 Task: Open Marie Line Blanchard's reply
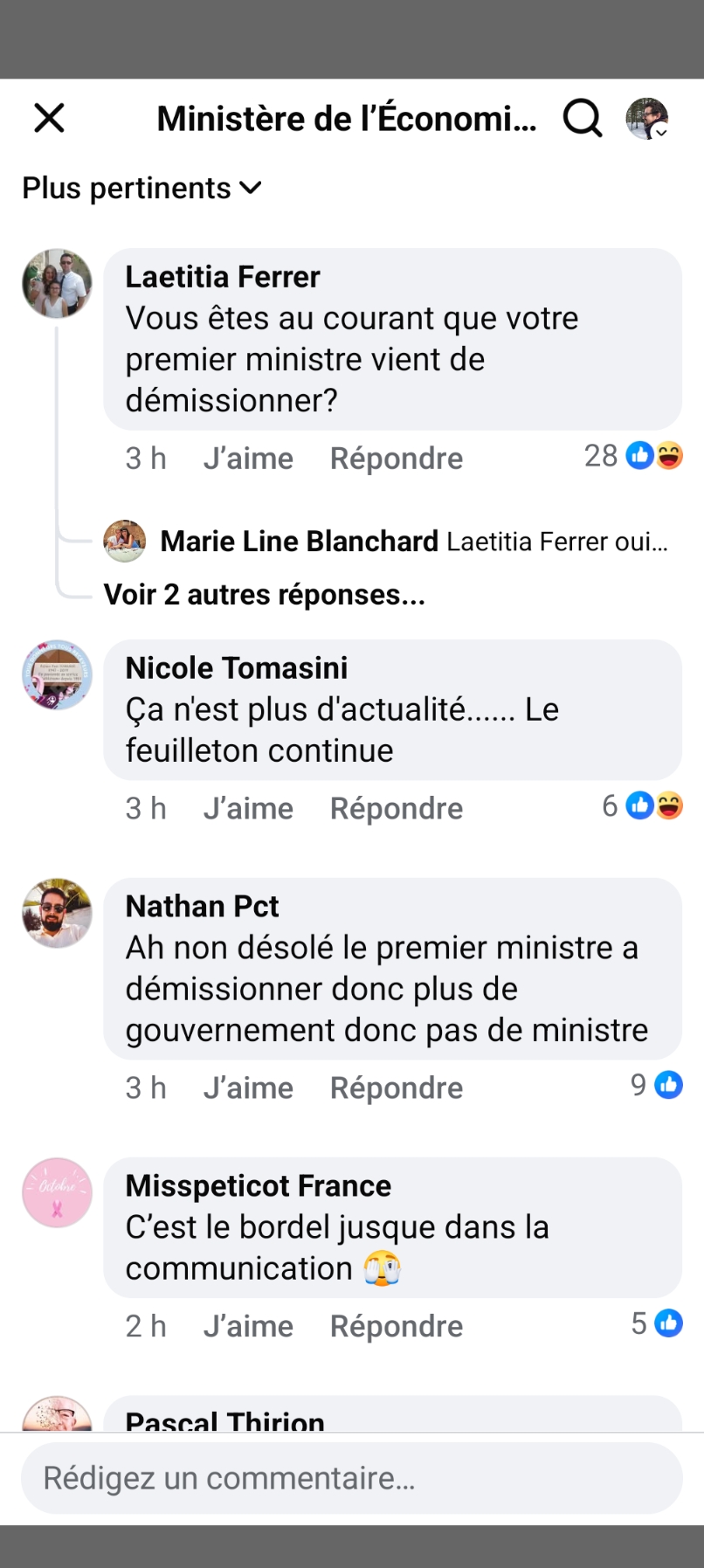(x=413, y=542)
